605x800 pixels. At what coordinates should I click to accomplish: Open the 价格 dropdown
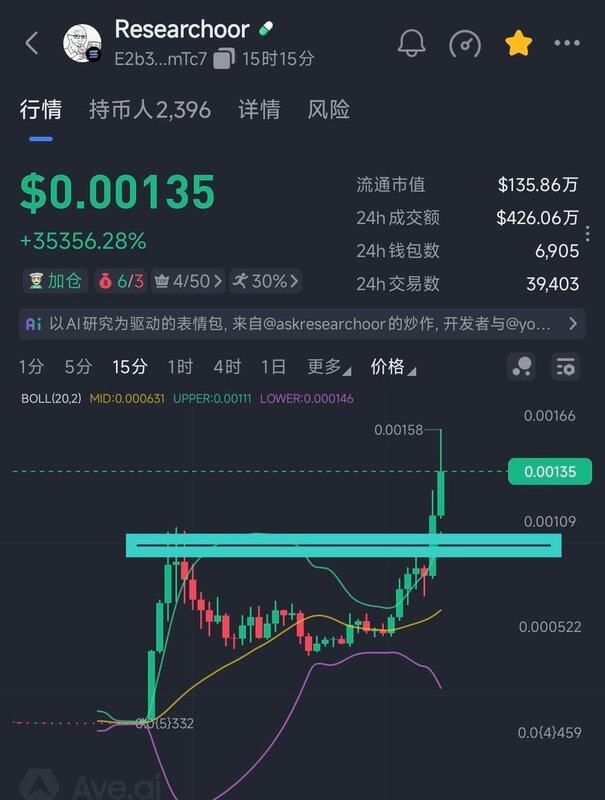[x=393, y=367]
